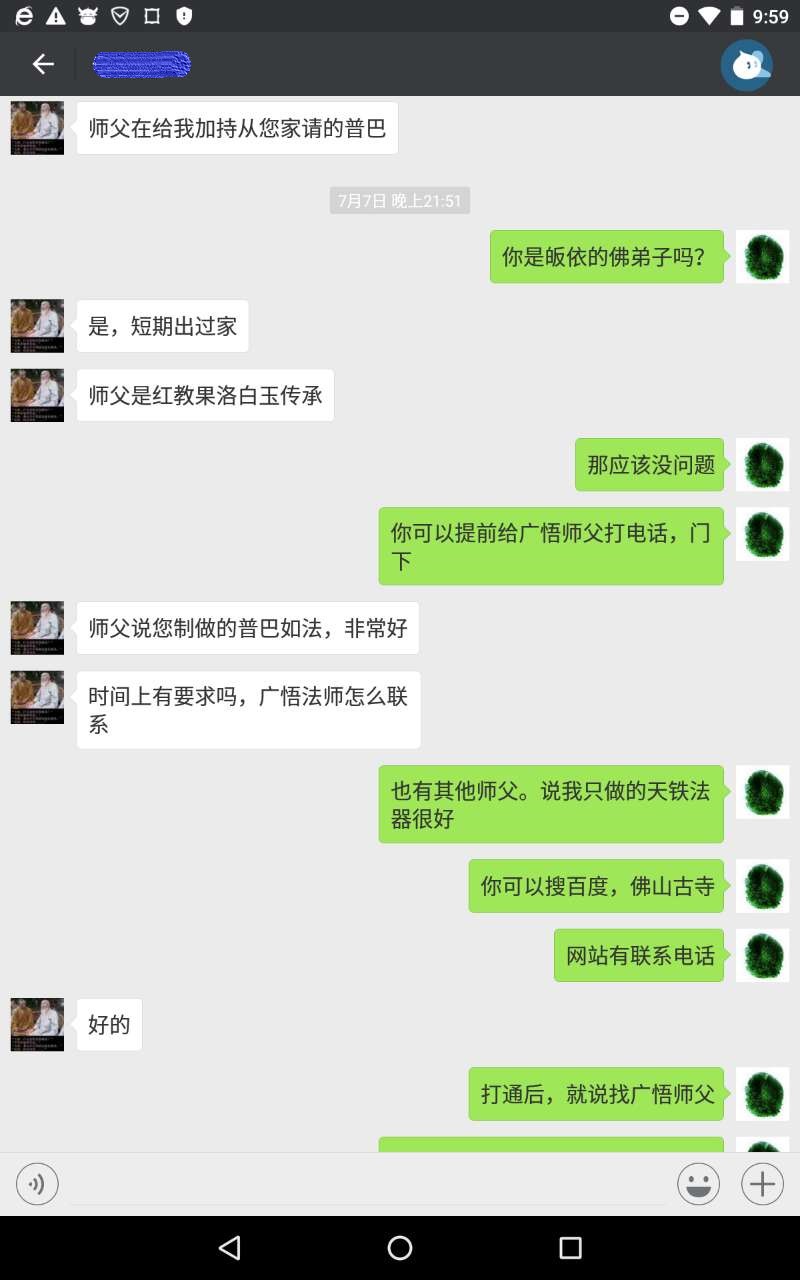Tap the Android home button
Image resolution: width=800 pixels, height=1280 pixels.
[400, 1247]
